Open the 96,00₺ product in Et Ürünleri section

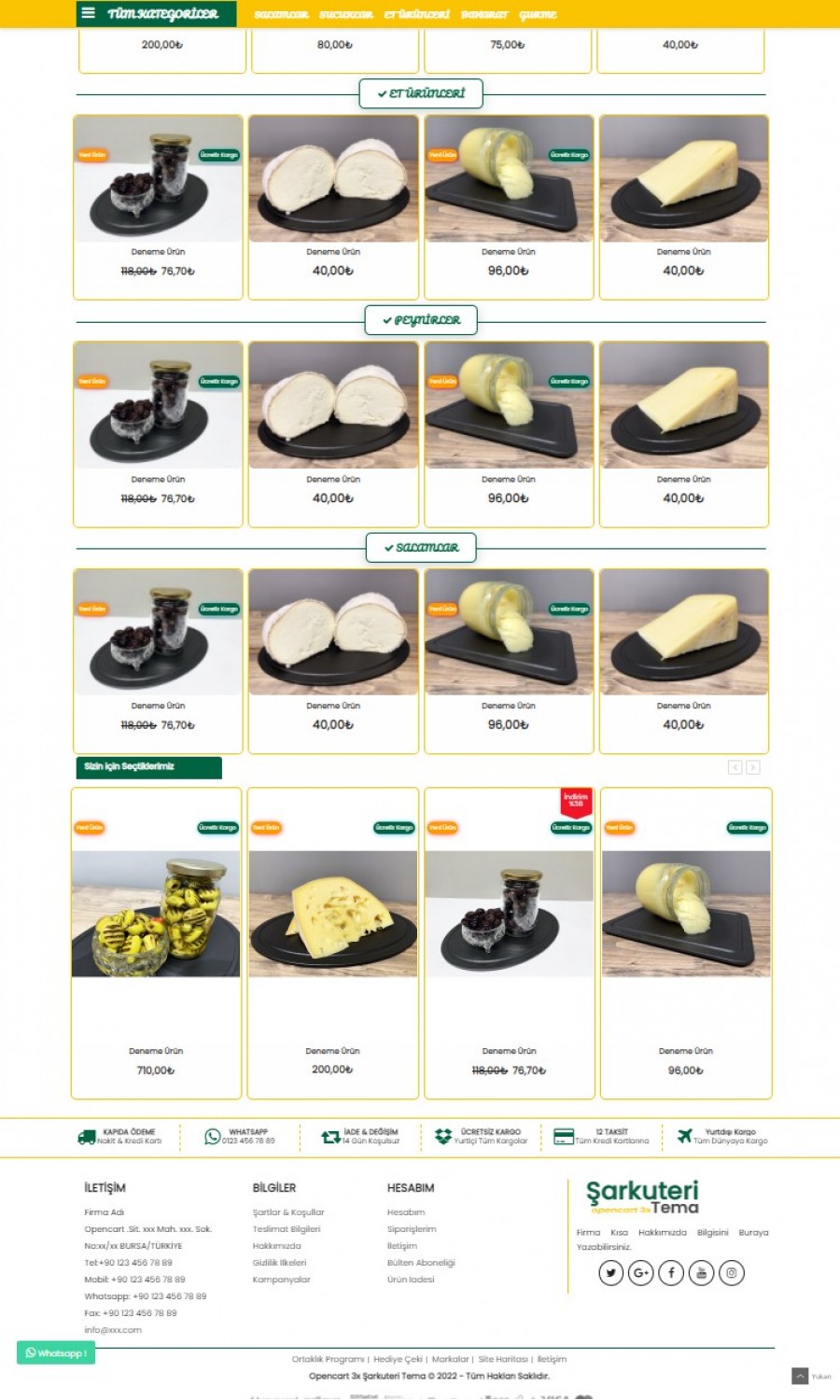coord(509,207)
